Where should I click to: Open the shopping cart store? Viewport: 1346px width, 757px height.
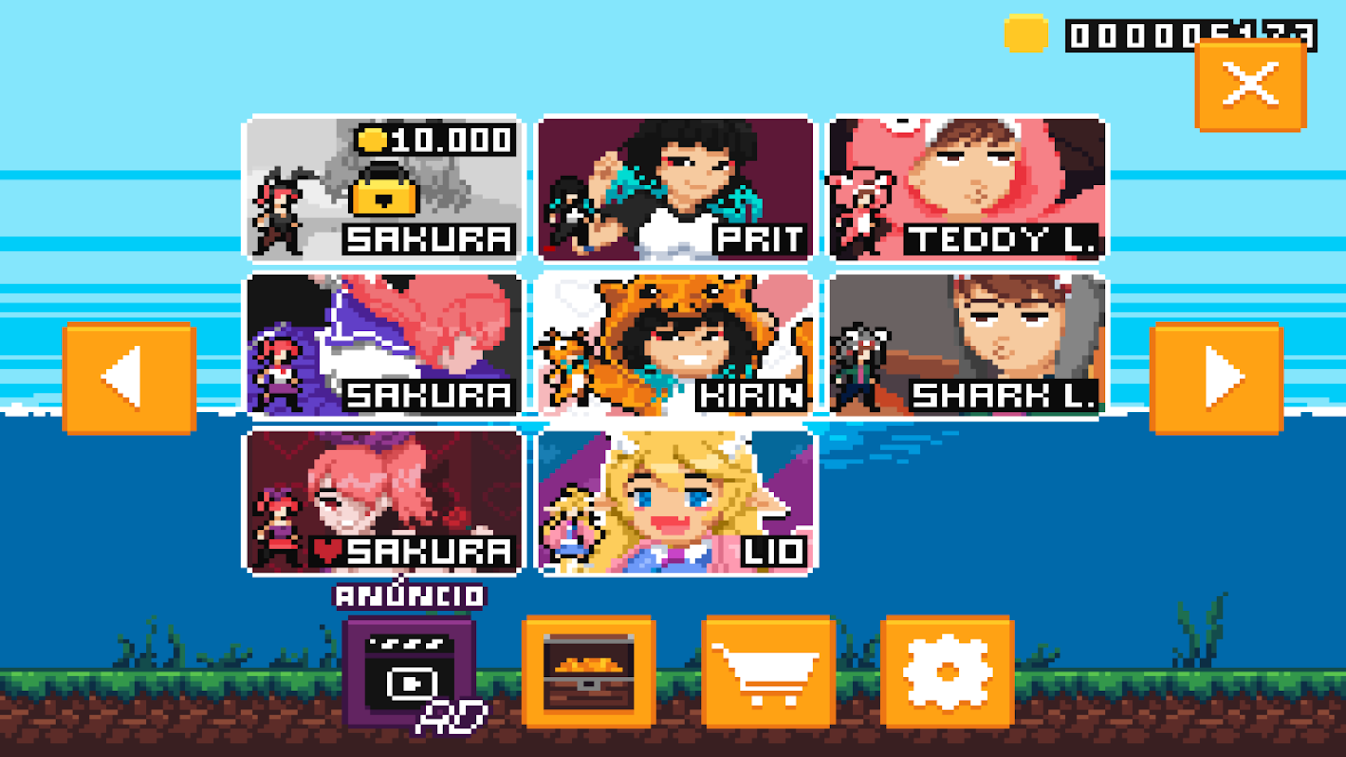[x=768, y=672]
